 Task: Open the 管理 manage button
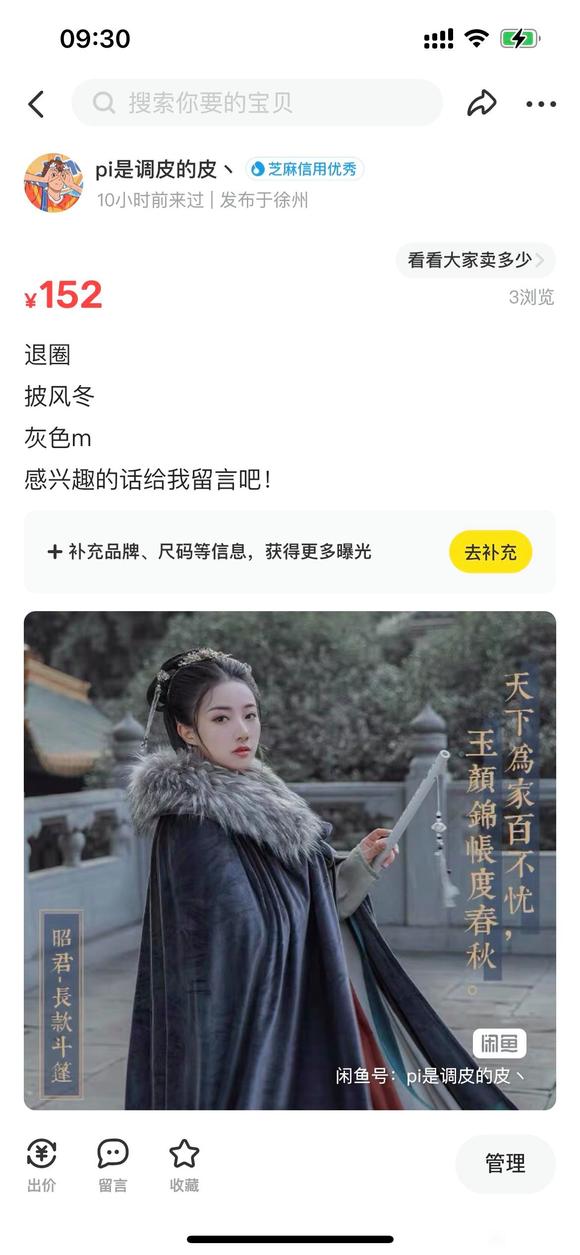coord(505,1164)
